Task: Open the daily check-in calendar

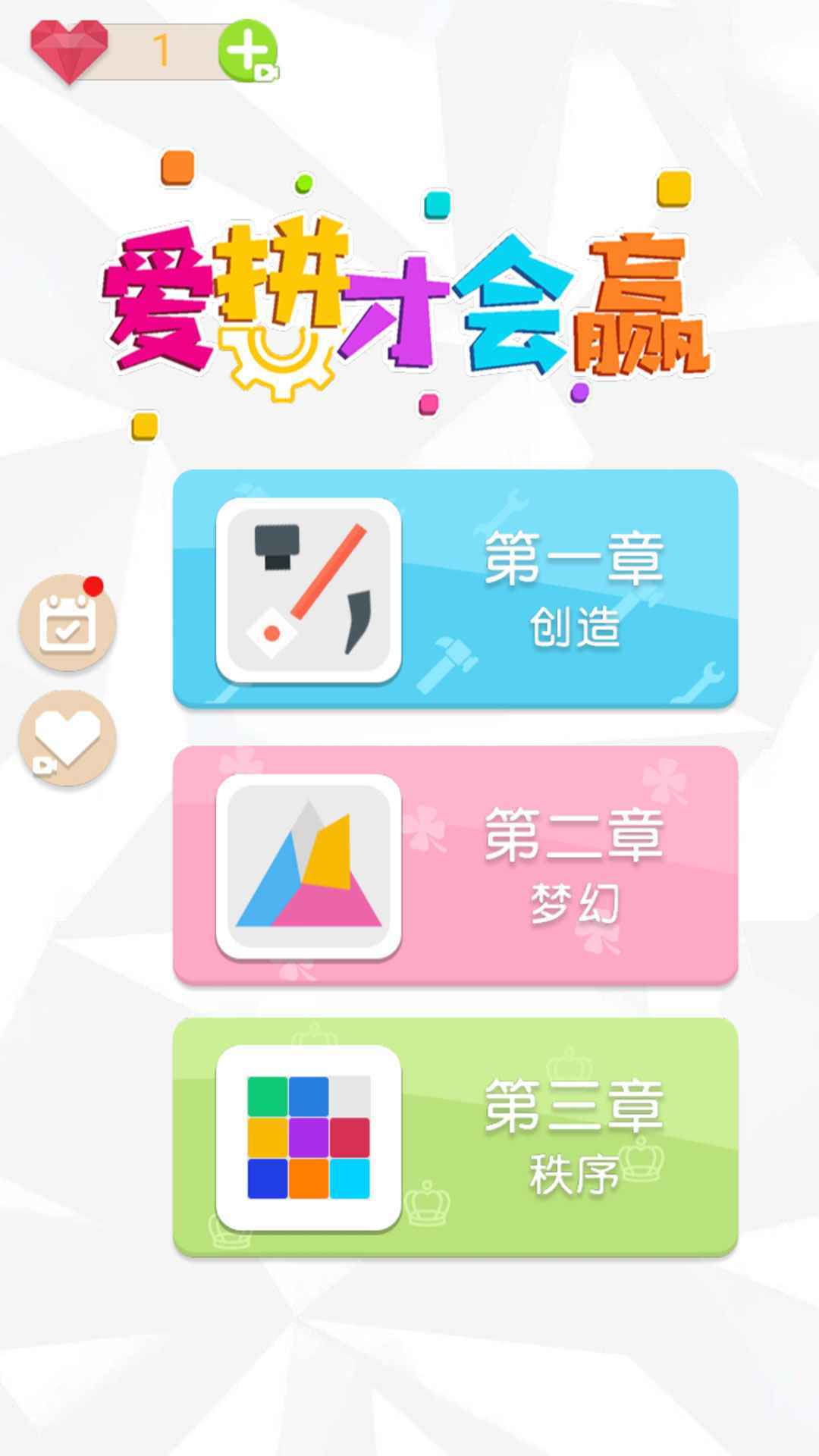Action: (x=67, y=623)
